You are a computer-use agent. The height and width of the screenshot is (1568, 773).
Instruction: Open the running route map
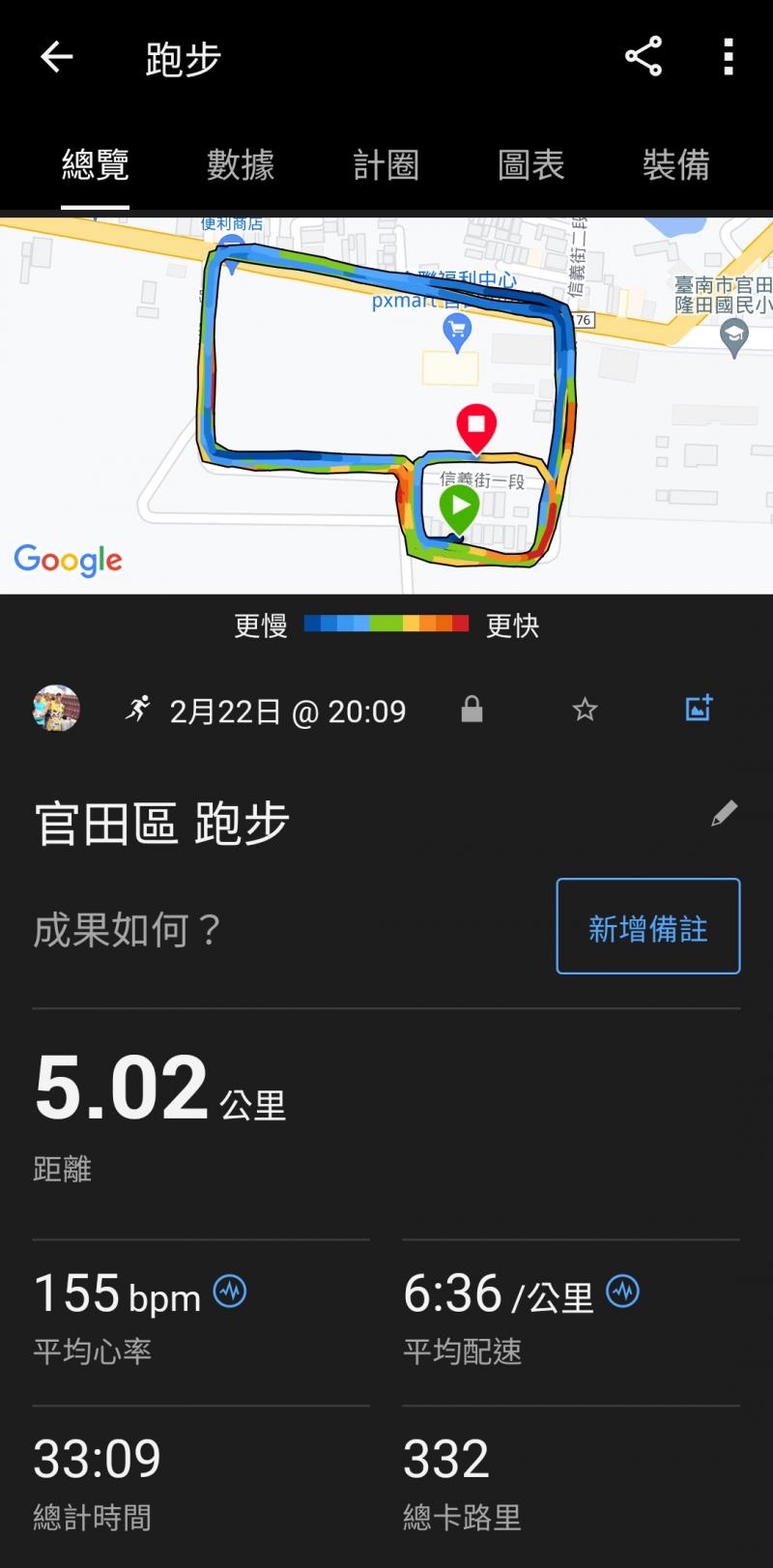tap(386, 406)
